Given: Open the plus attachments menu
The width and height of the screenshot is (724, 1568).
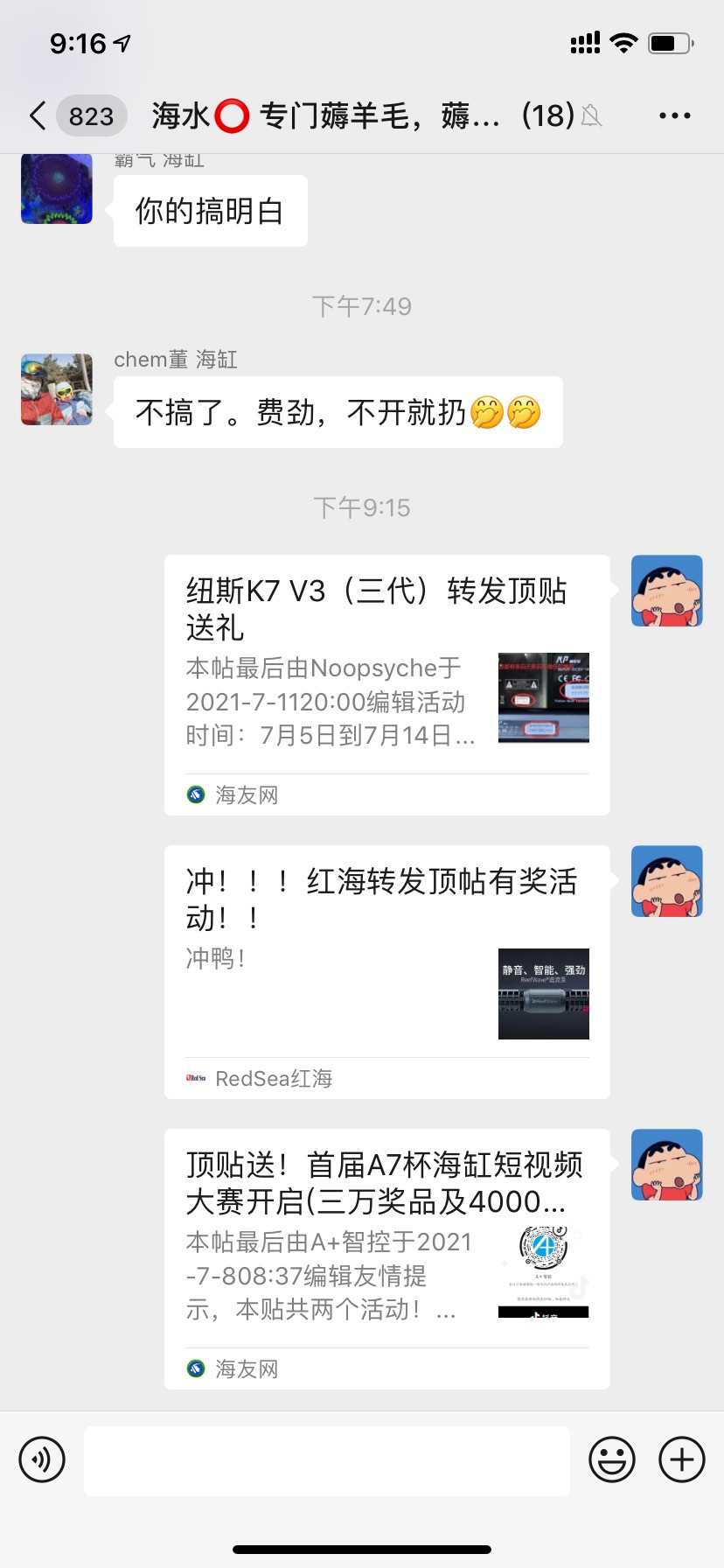Looking at the screenshot, I should [x=681, y=1459].
